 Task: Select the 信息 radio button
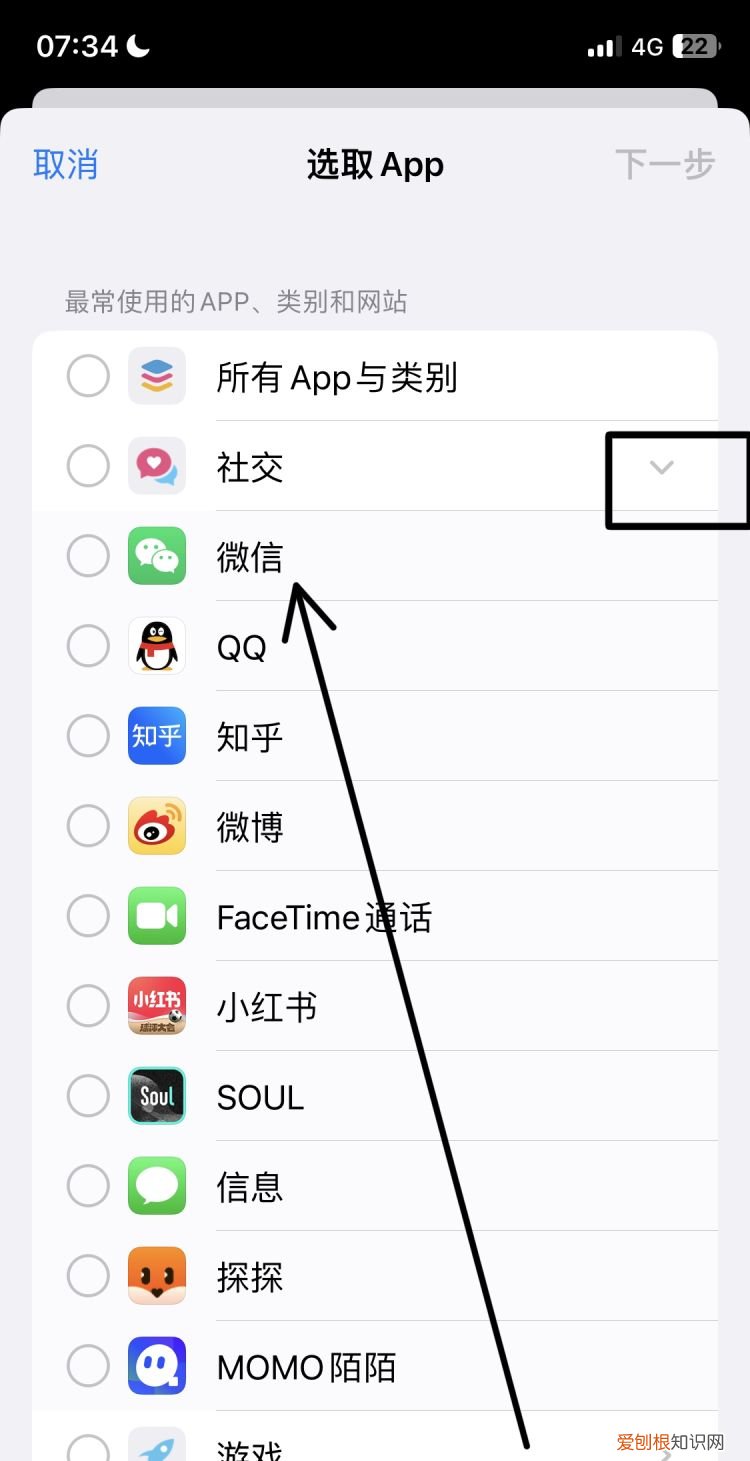(88, 1186)
